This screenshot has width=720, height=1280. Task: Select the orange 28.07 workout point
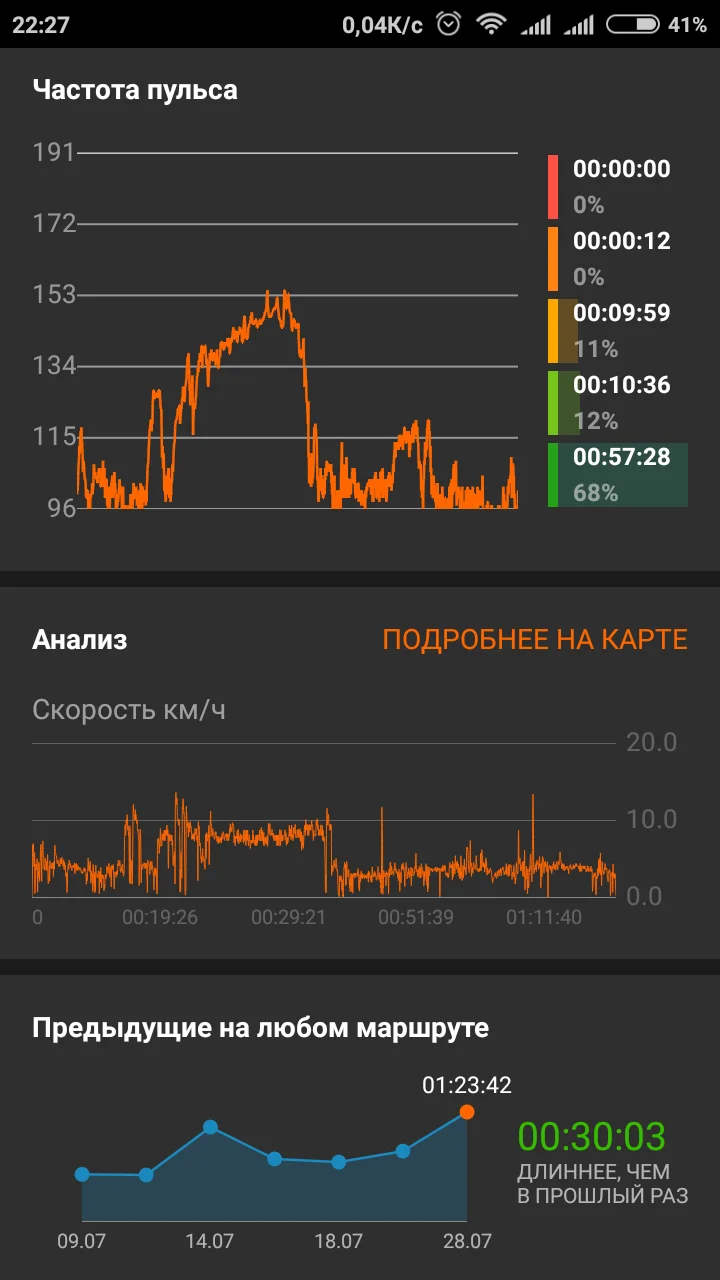(467, 1112)
